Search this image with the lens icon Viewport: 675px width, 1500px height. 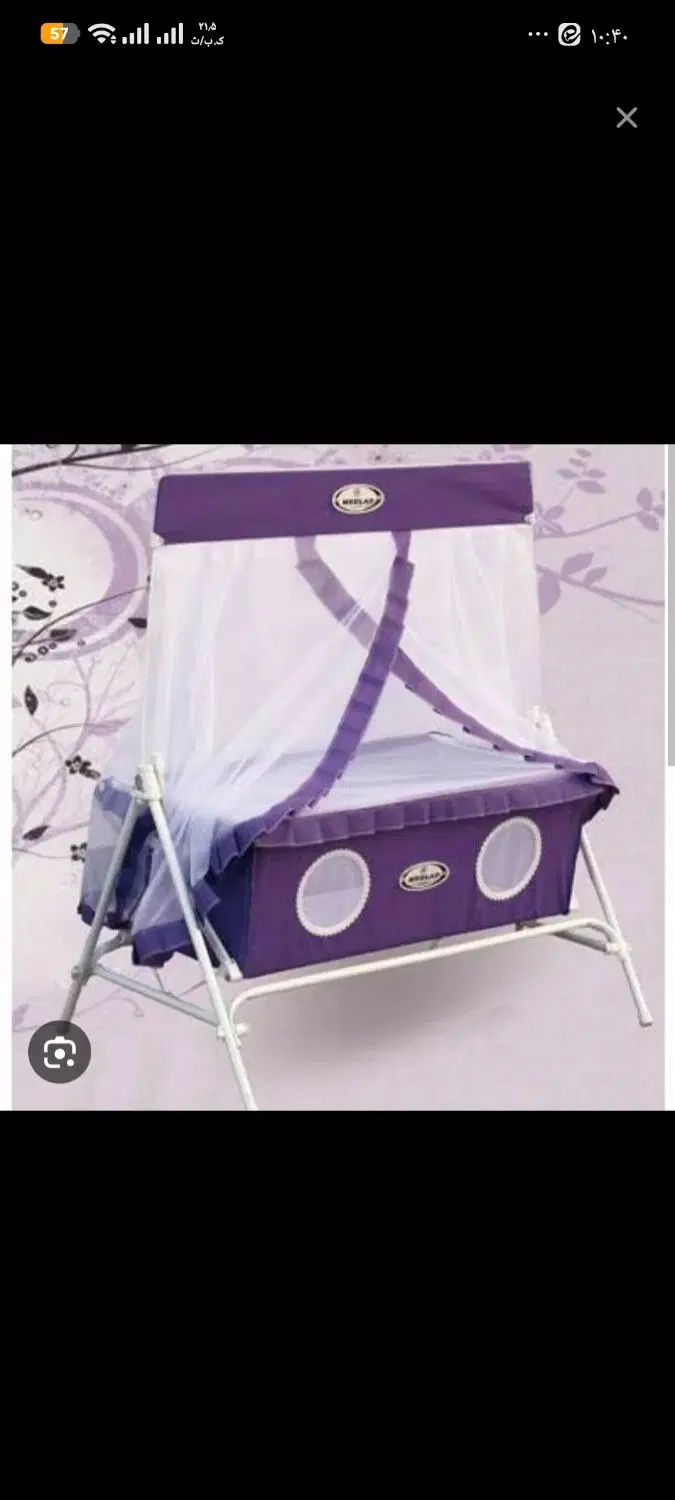(60, 1052)
